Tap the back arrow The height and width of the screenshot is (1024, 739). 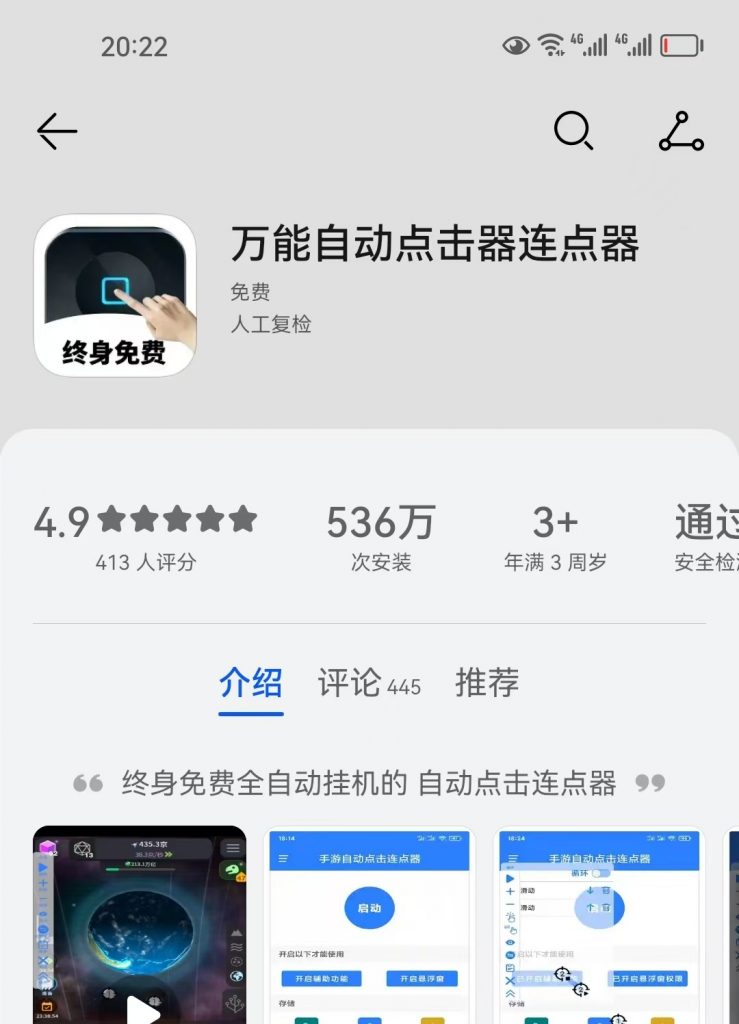pyautogui.click(x=57, y=131)
